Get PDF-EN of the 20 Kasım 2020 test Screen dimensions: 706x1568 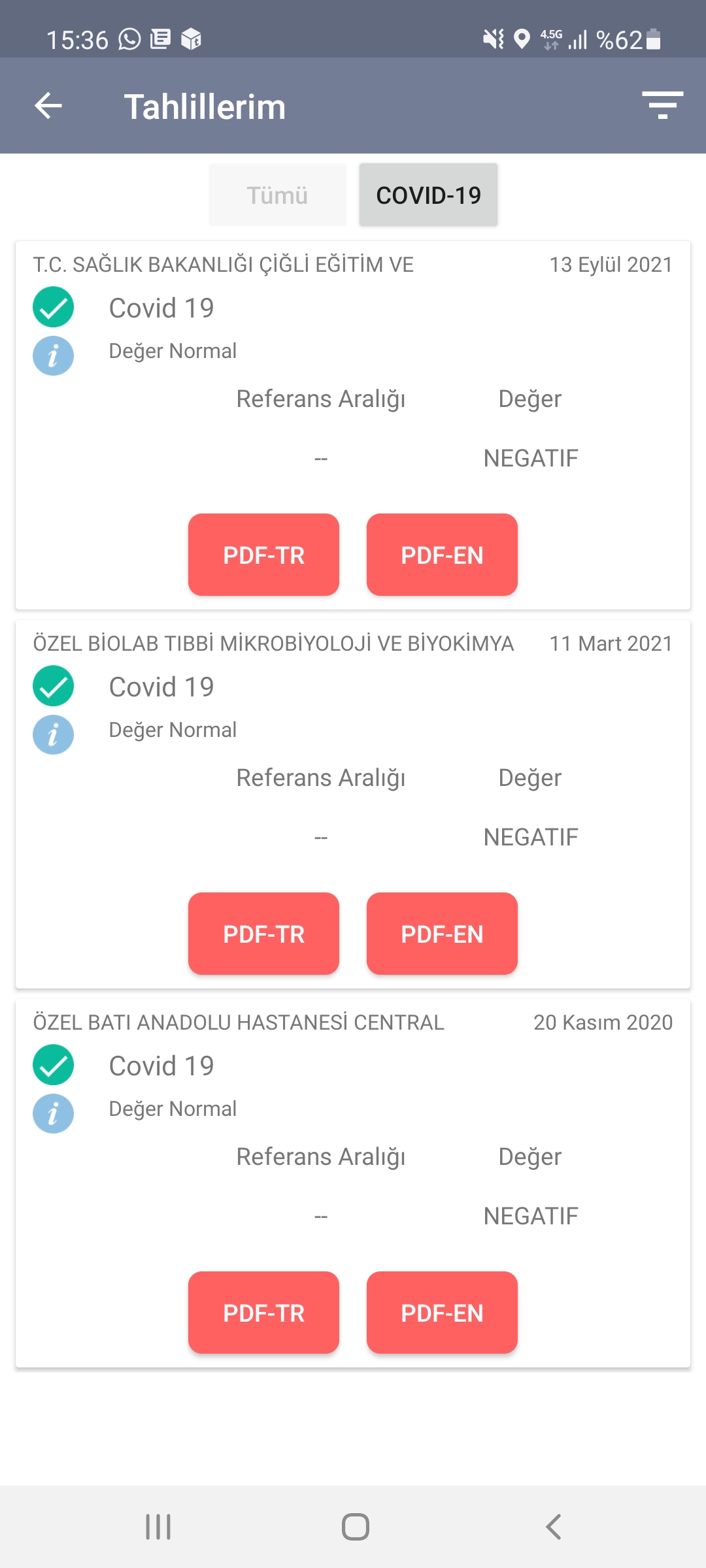coord(442,1313)
